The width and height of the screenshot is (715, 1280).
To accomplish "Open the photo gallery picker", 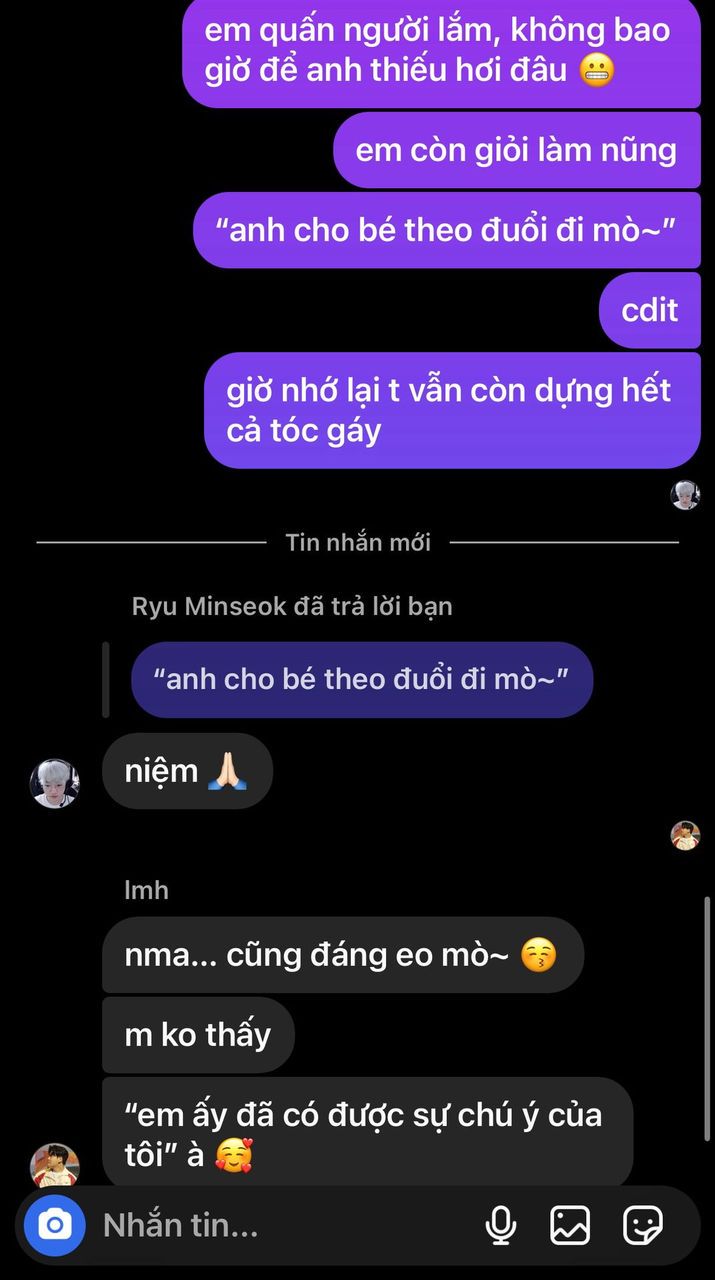I will 570,1225.
